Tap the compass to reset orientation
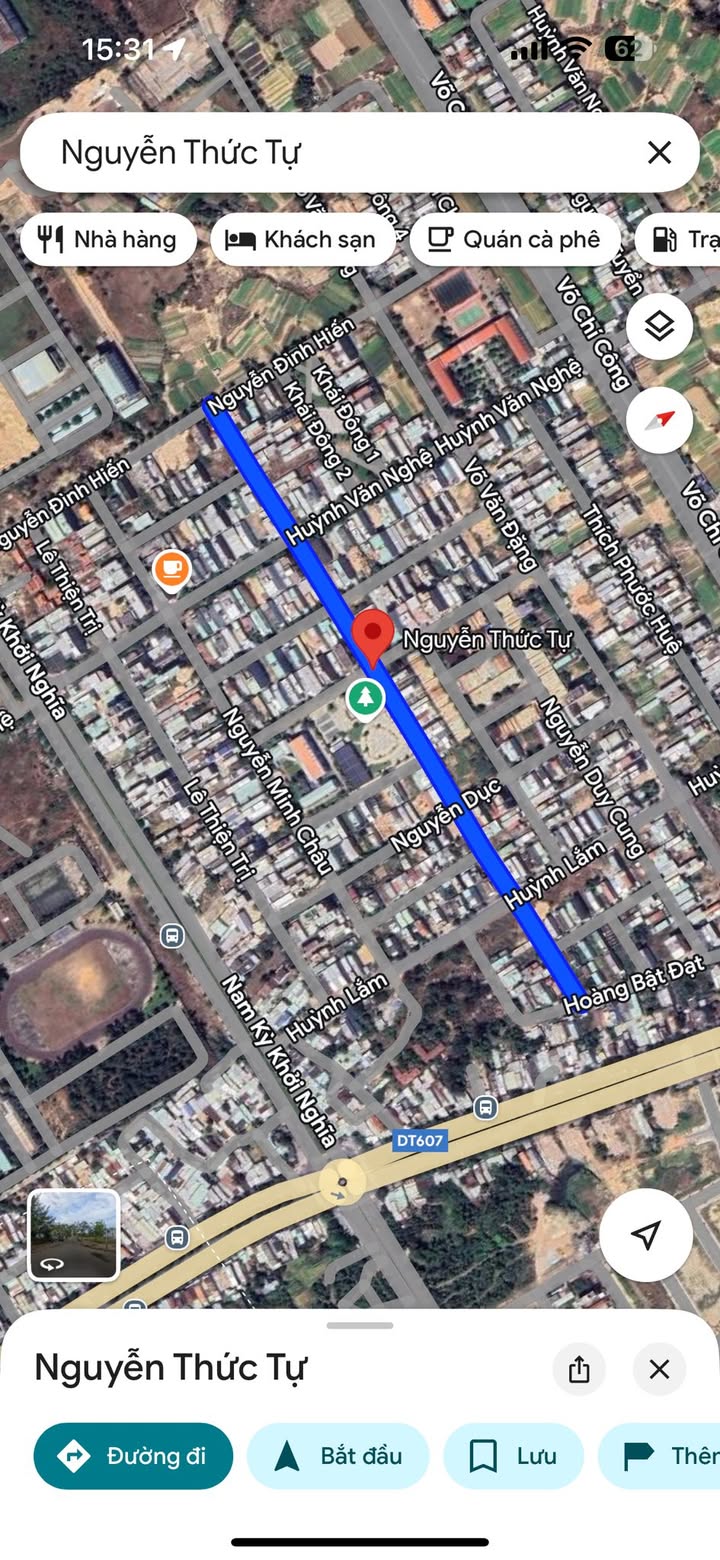Screen dimensions: 720x1560 tap(659, 420)
